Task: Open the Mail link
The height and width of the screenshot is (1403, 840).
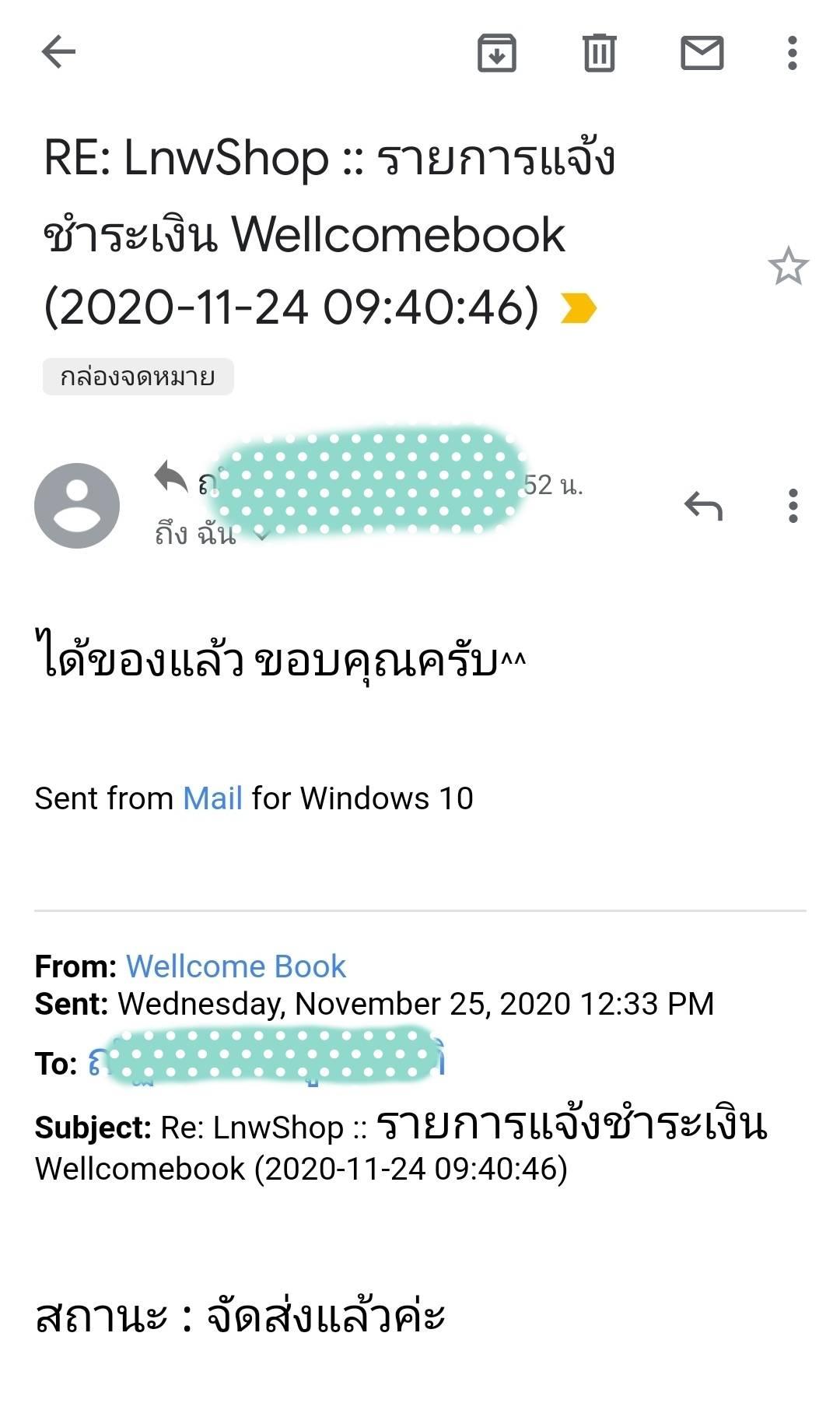Action: [212, 798]
